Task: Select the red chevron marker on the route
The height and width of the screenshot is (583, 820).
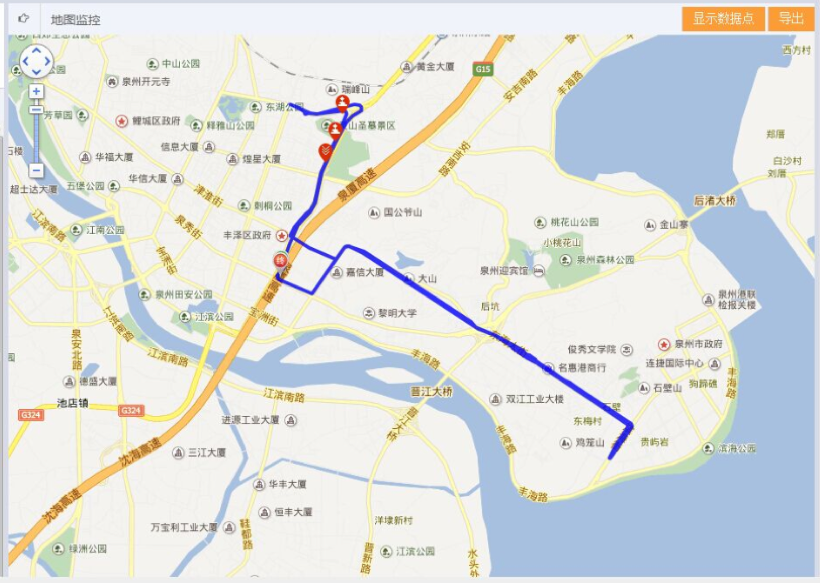Action: (x=325, y=151)
